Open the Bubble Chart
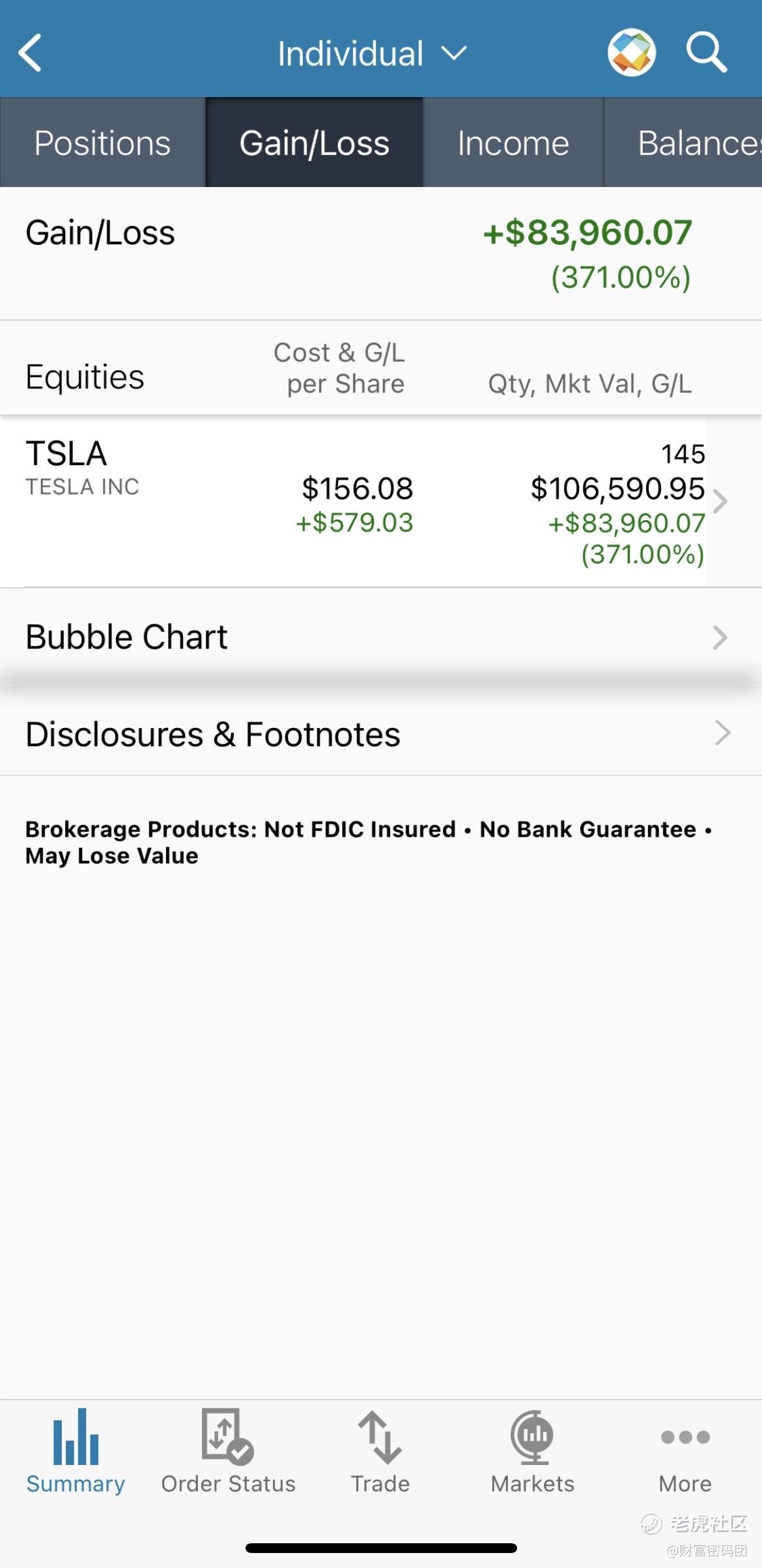 (381, 637)
